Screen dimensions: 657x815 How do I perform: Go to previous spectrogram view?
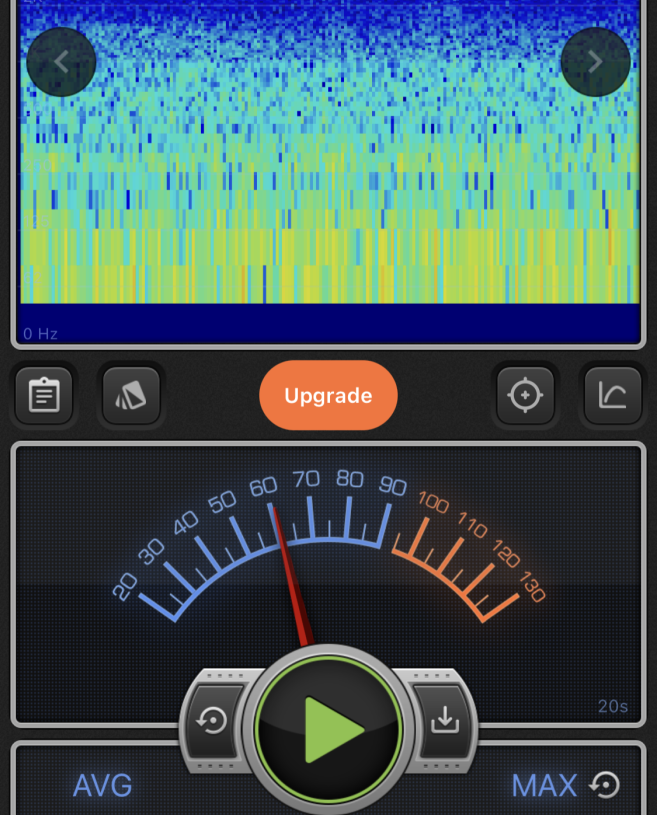61,62
